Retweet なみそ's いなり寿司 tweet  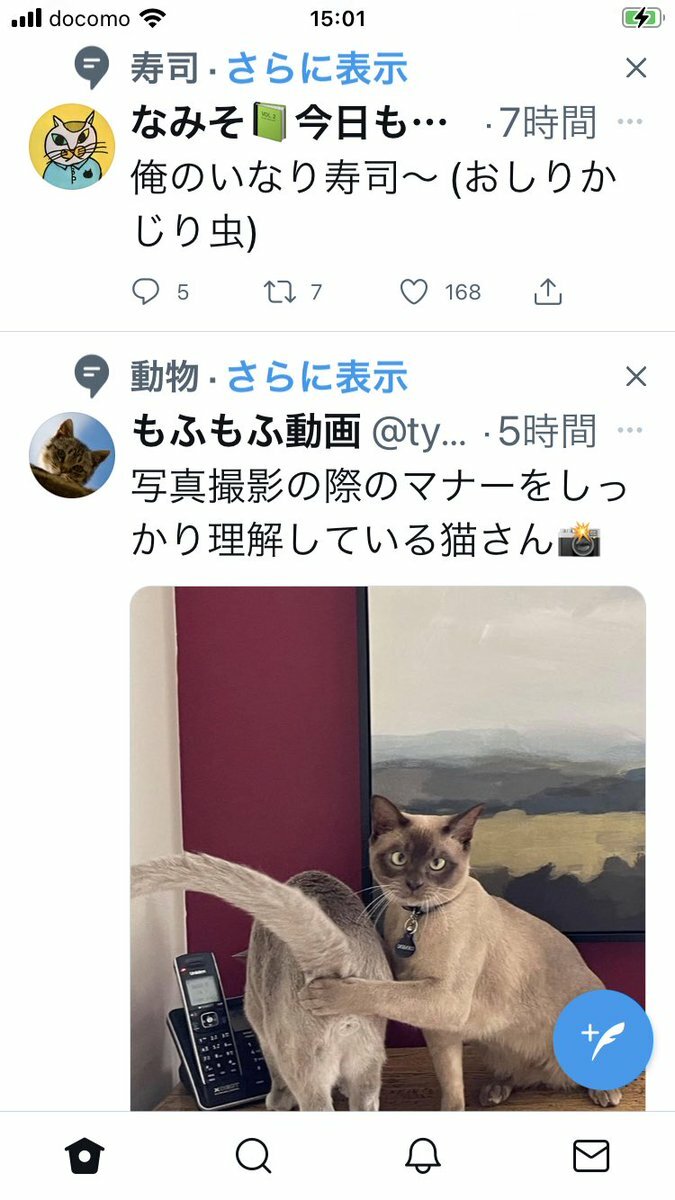coord(278,292)
